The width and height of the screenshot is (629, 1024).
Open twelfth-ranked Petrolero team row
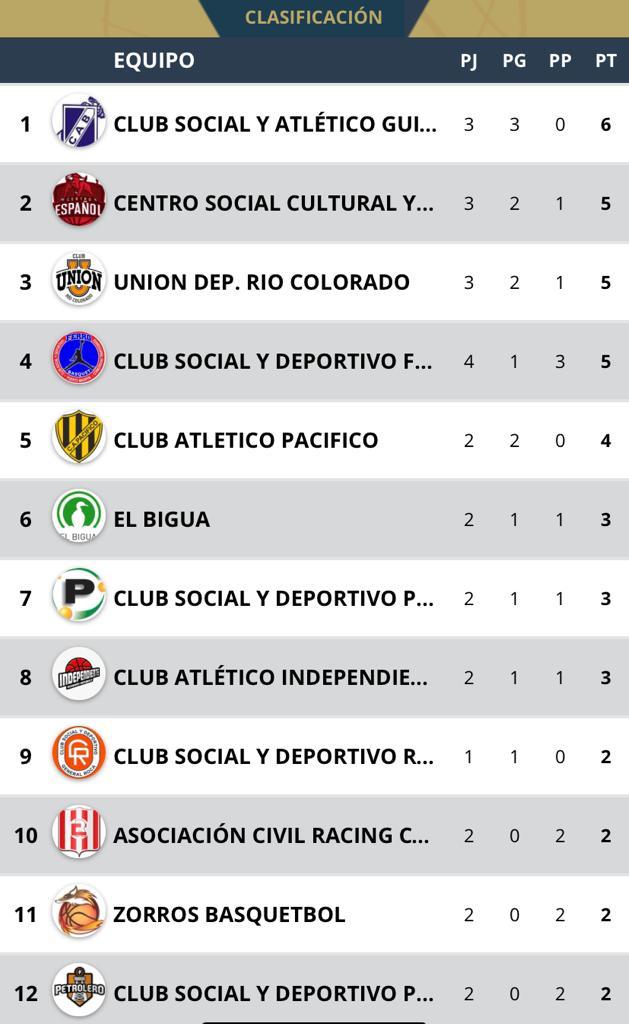tap(314, 989)
